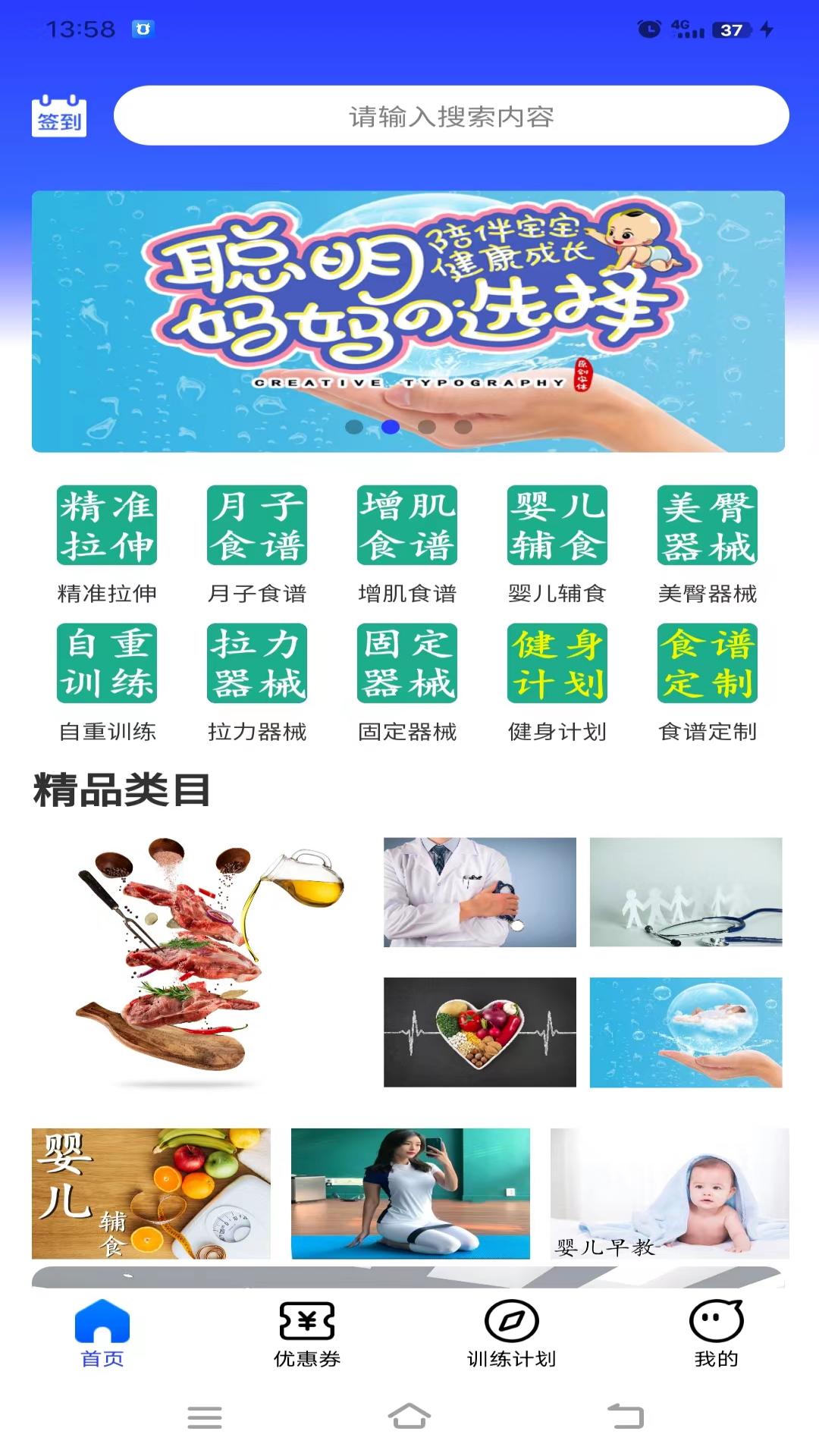Open 婴儿辅食 from the category grid
Image resolution: width=819 pixels, height=1456 pixels.
pyautogui.click(x=557, y=526)
